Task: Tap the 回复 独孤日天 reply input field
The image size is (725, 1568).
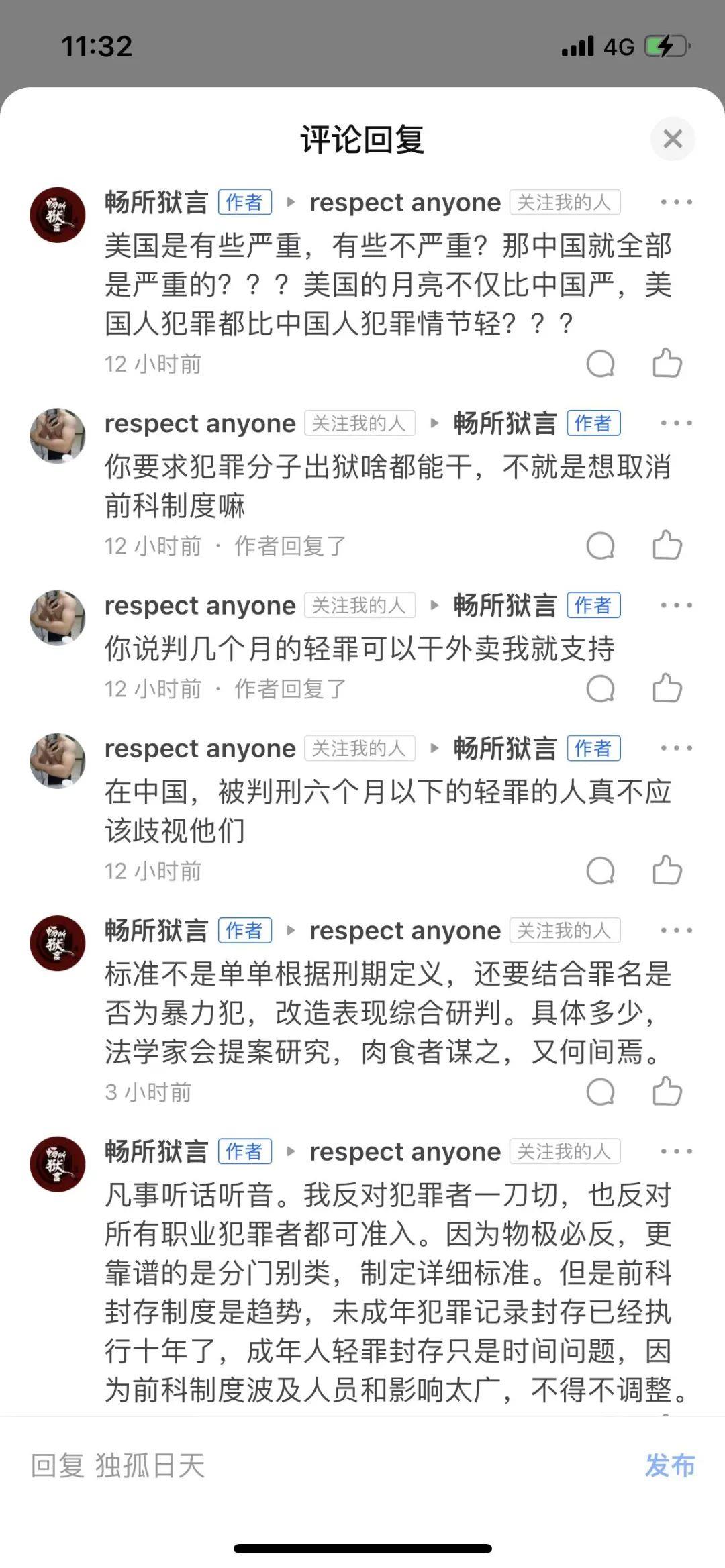Action: coord(302,1465)
